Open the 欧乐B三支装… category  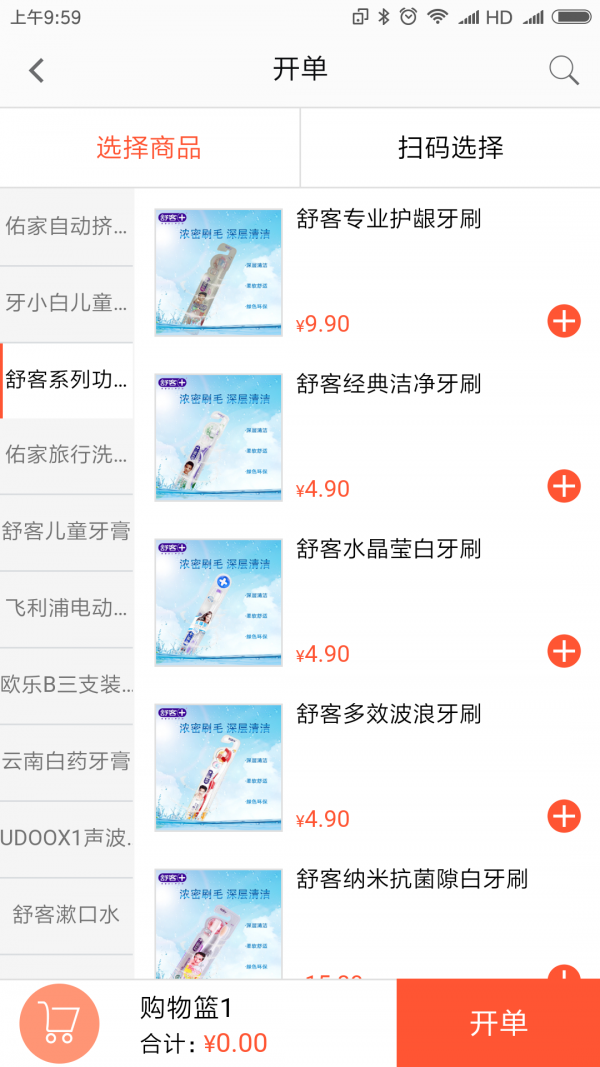point(67,686)
